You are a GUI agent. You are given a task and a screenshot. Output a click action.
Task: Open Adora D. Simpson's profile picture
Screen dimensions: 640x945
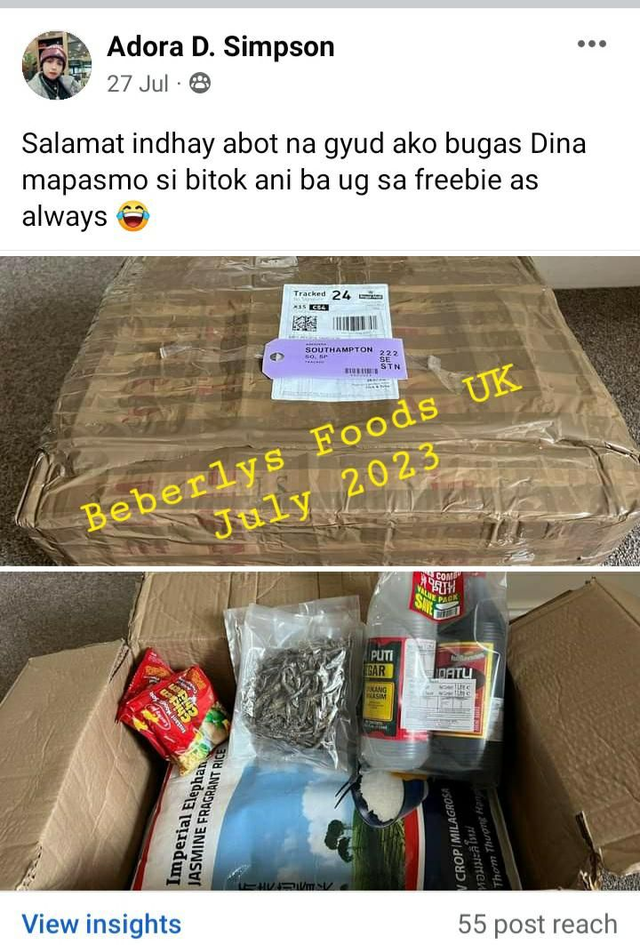57,65
